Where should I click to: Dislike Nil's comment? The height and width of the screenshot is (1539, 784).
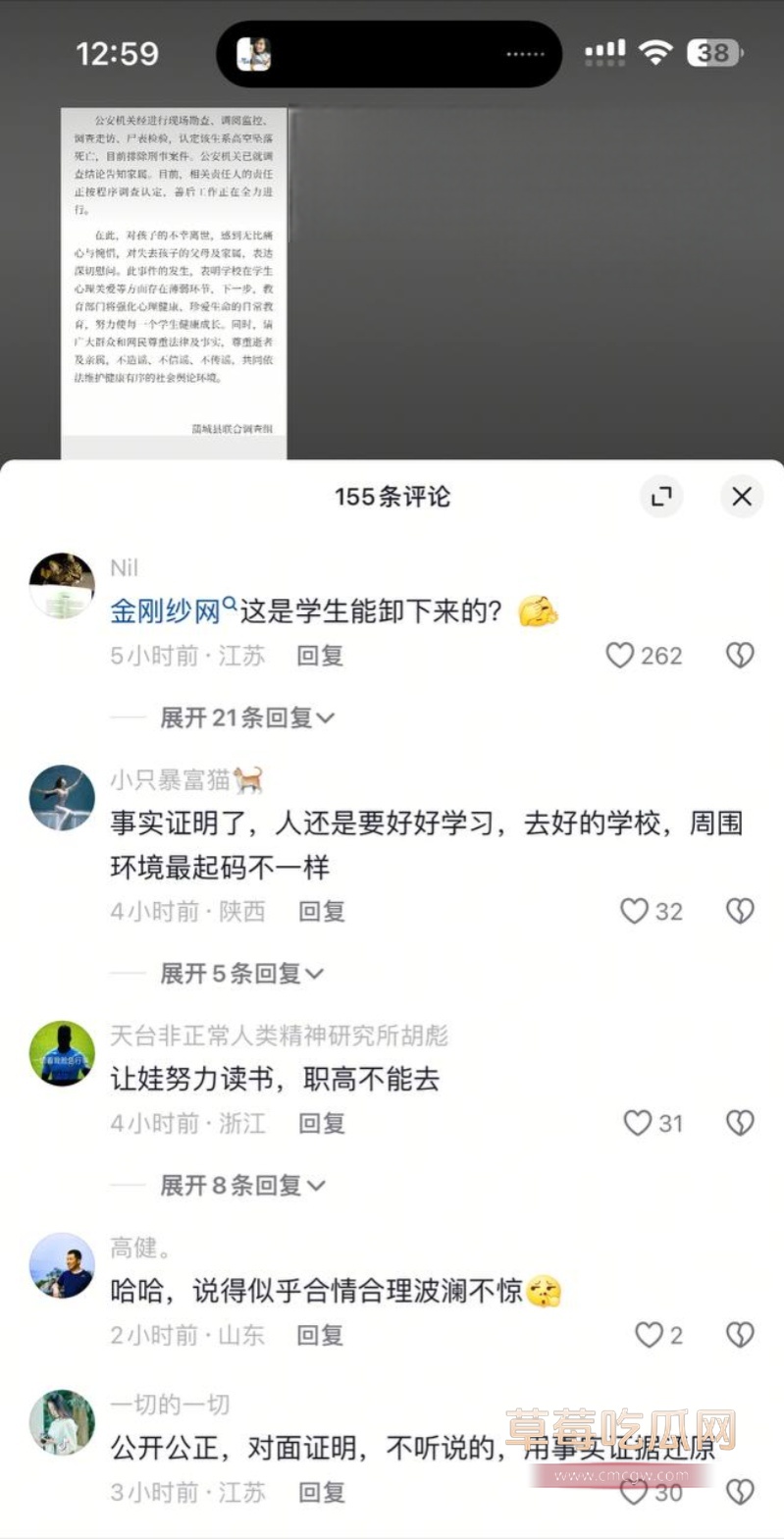click(x=740, y=656)
